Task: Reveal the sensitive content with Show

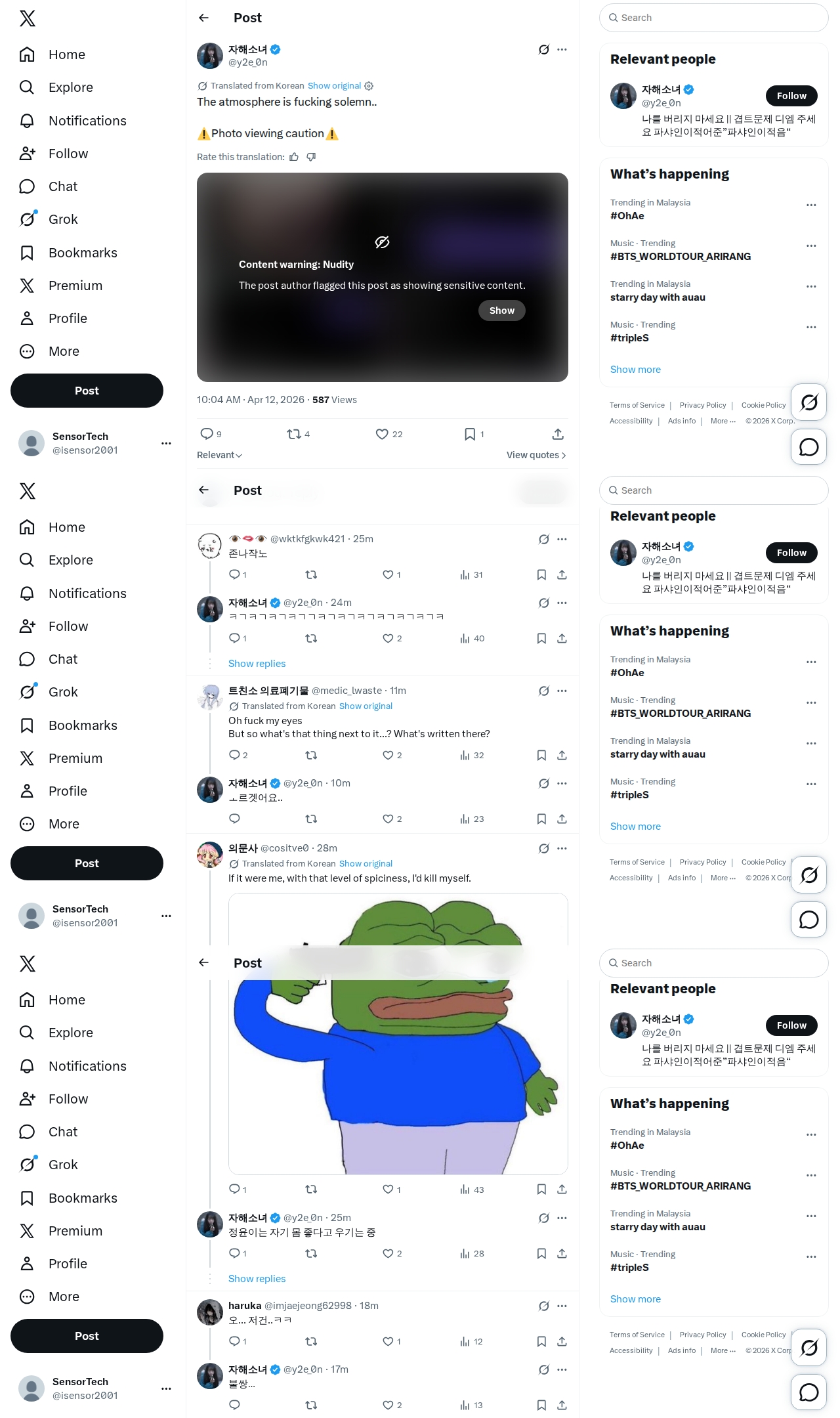Action: coord(501,311)
